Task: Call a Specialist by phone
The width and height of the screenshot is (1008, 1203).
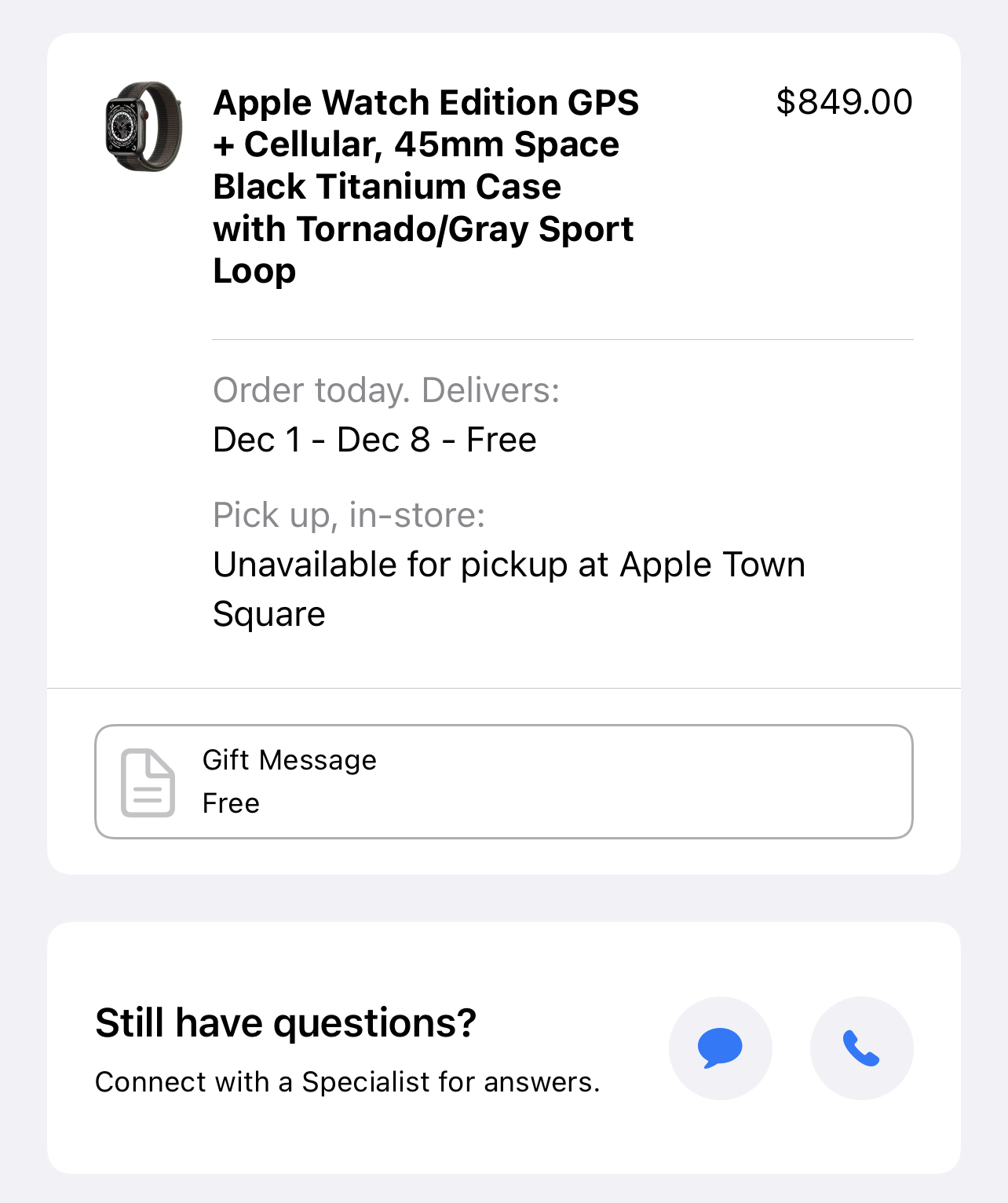Action: click(x=861, y=1048)
